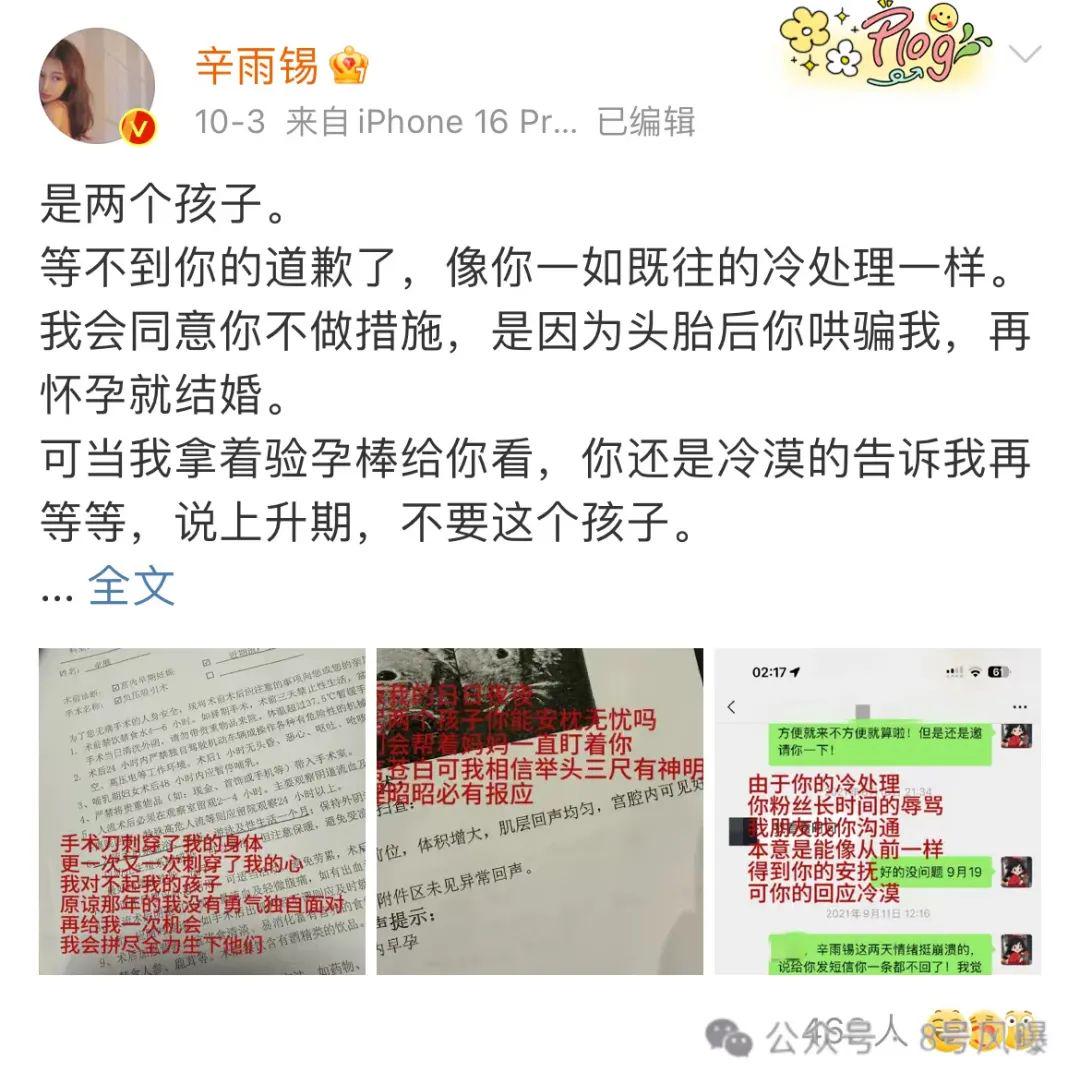
Task: Open the surgery consent form photo
Action: point(202,811)
